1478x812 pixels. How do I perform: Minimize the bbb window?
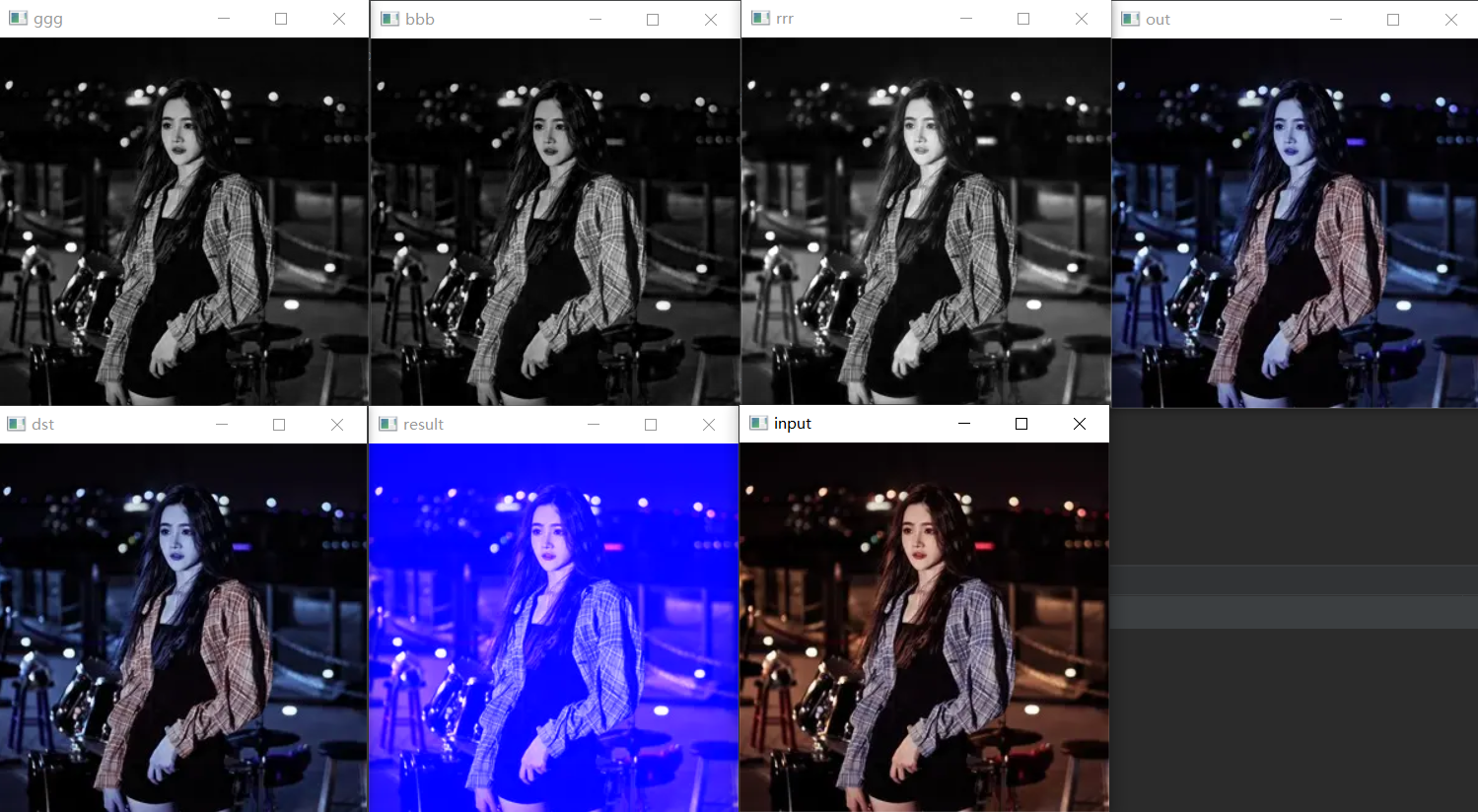point(596,20)
